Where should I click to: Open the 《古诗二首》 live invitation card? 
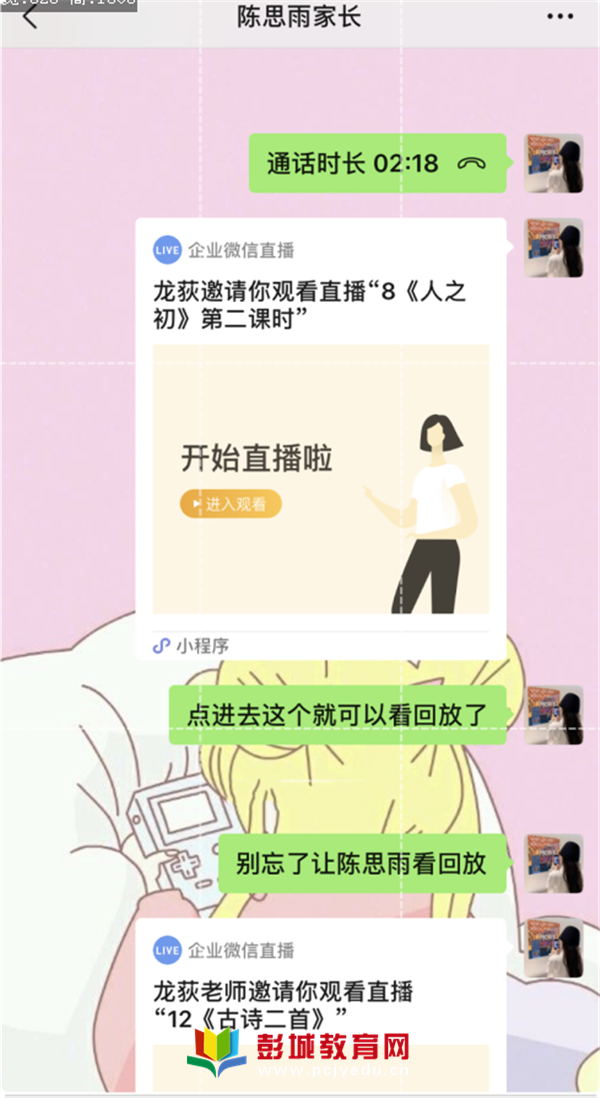[320, 992]
